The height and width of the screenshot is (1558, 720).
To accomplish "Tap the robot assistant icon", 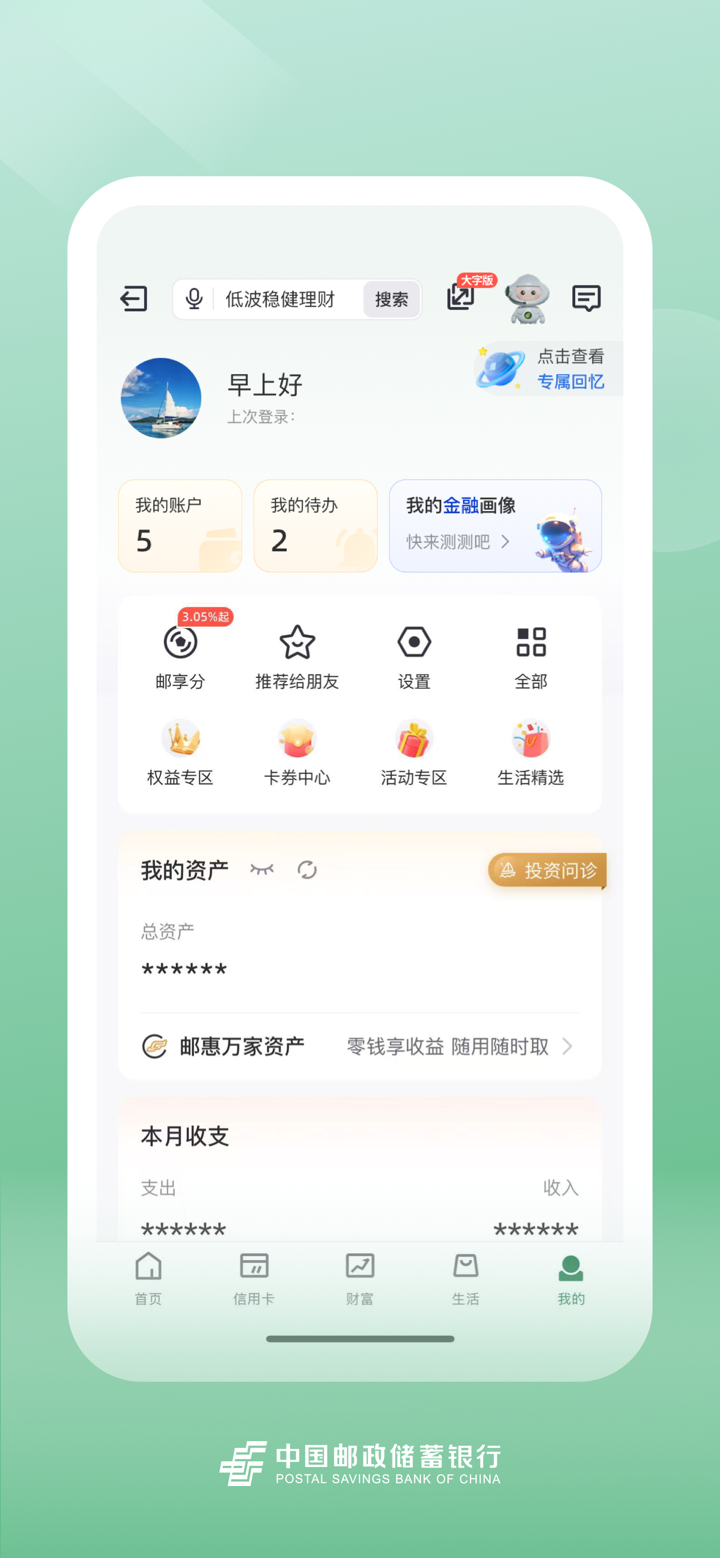I will point(527,297).
